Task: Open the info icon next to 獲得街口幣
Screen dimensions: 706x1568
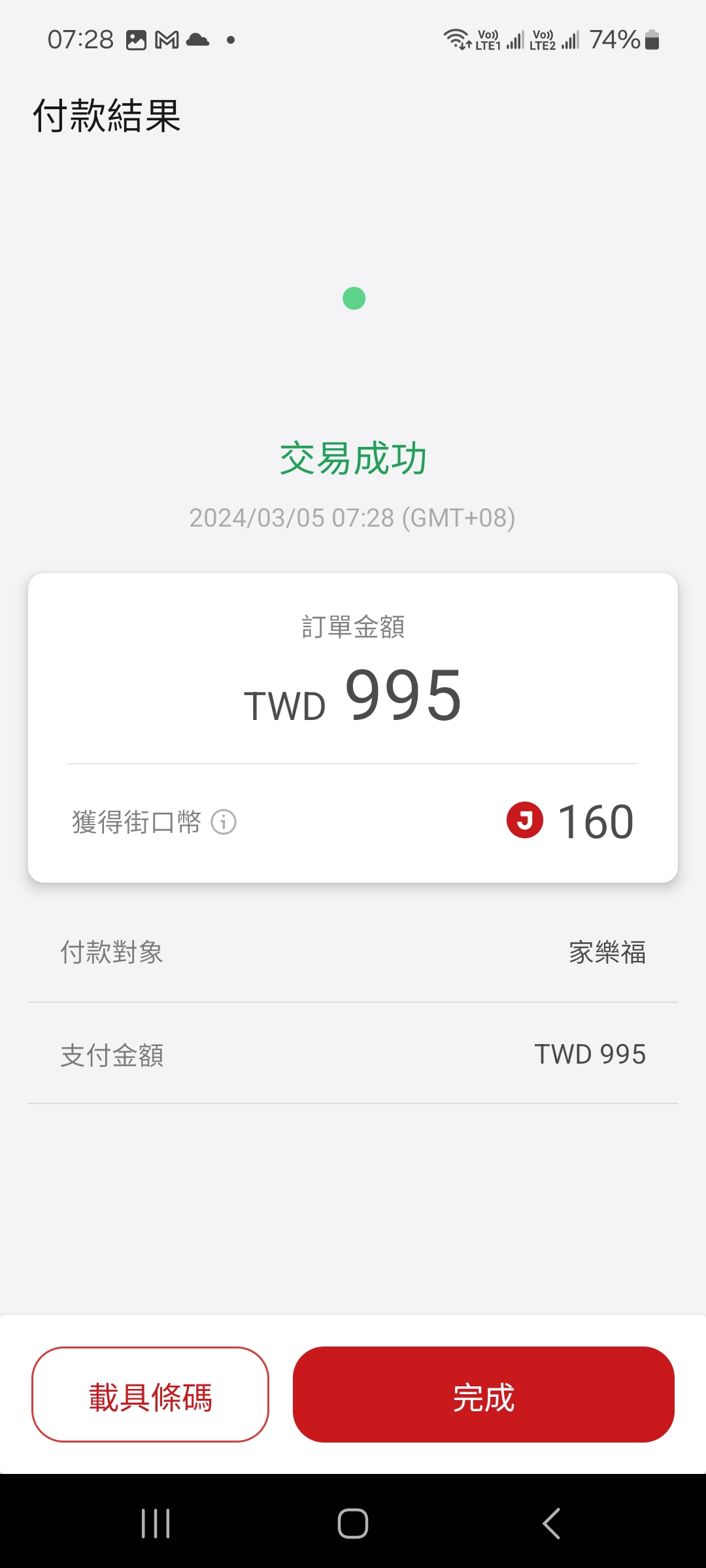Action: [224, 822]
